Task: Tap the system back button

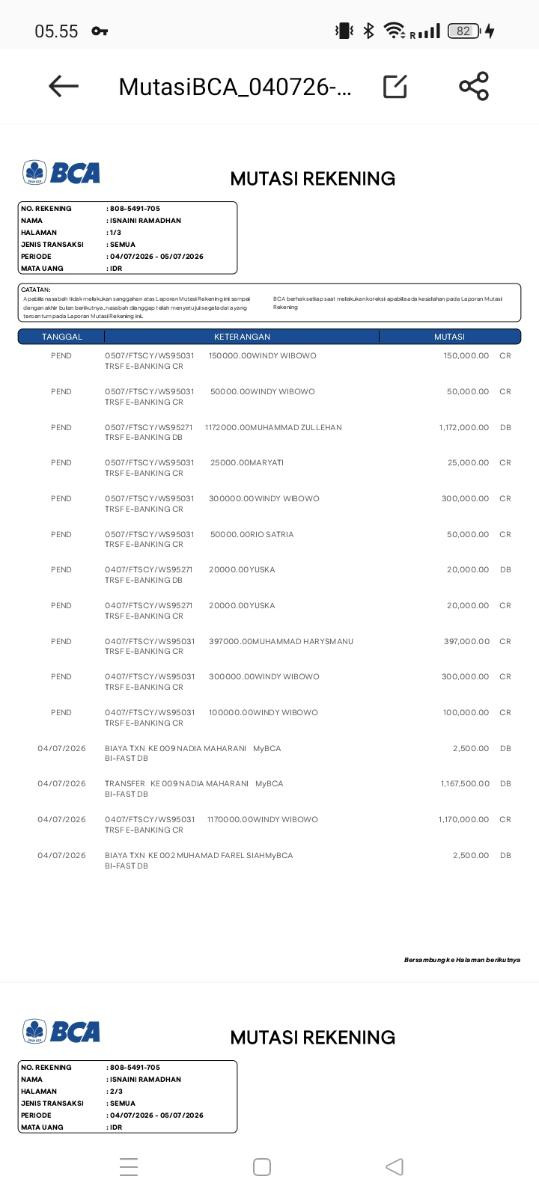Action: pyautogui.click(x=394, y=1166)
